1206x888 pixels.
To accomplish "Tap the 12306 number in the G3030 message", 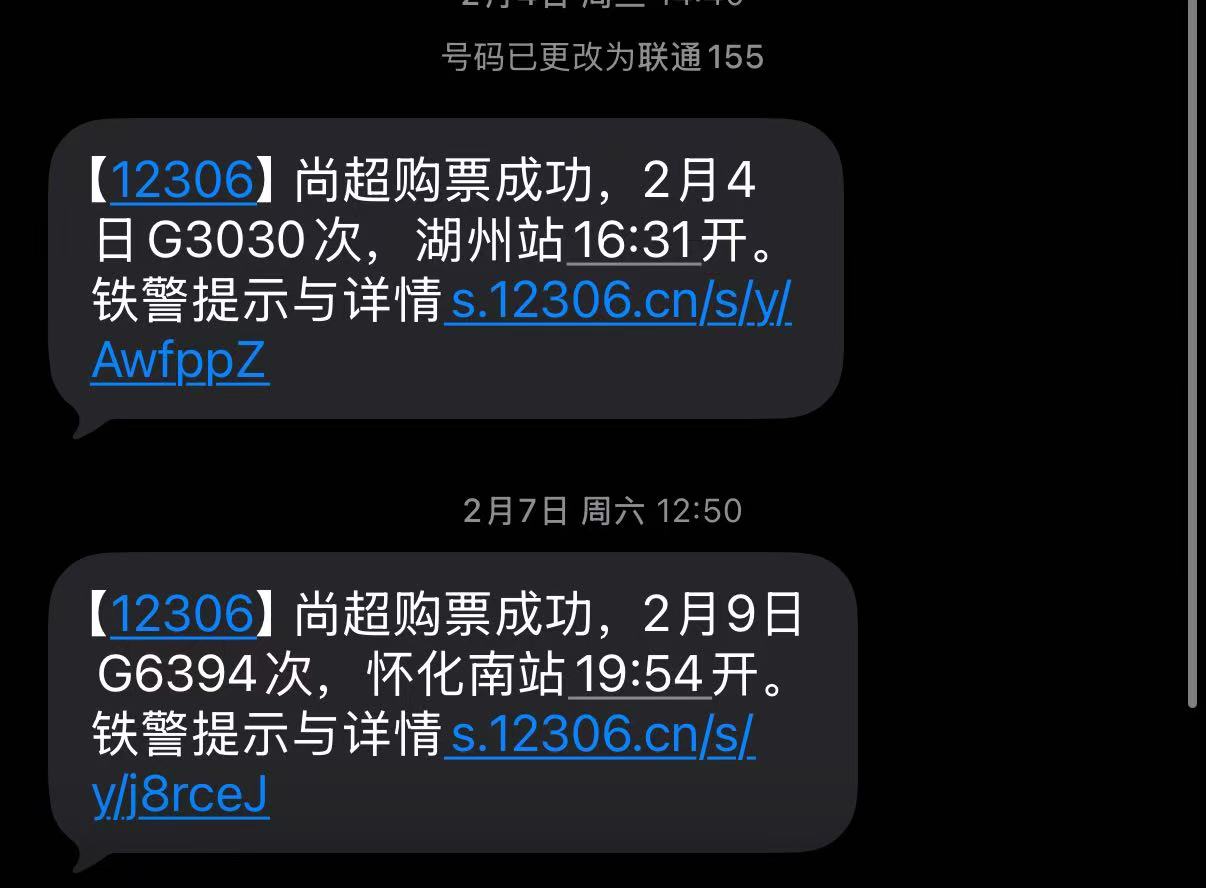I will click(182, 181).
